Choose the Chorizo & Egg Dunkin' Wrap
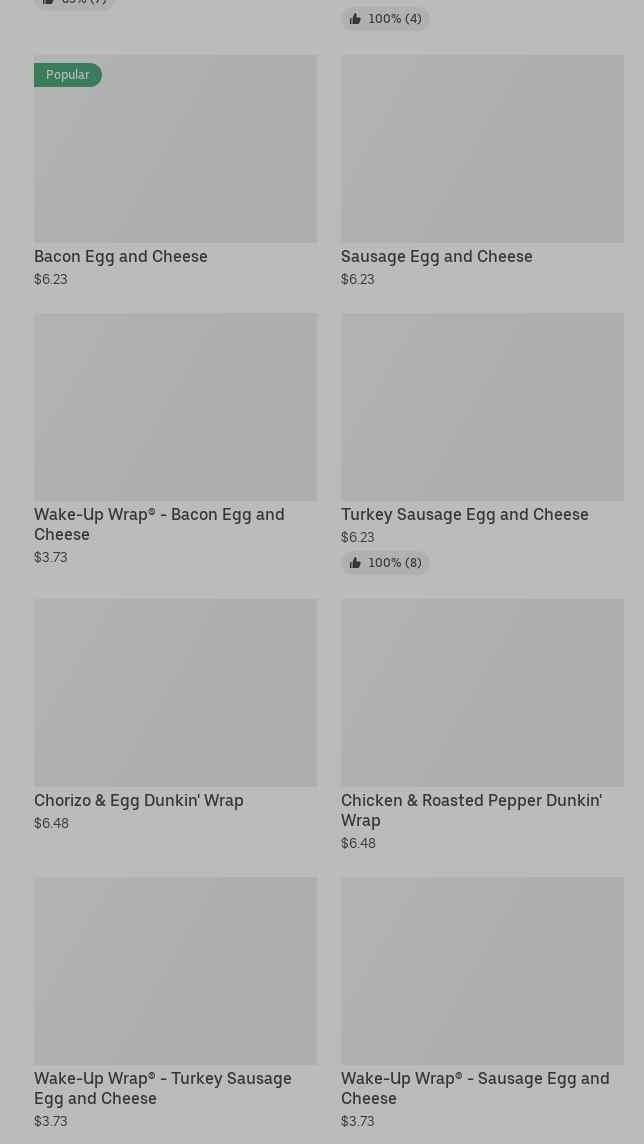Screen dimensions: 644x1144 pos(176,716)
